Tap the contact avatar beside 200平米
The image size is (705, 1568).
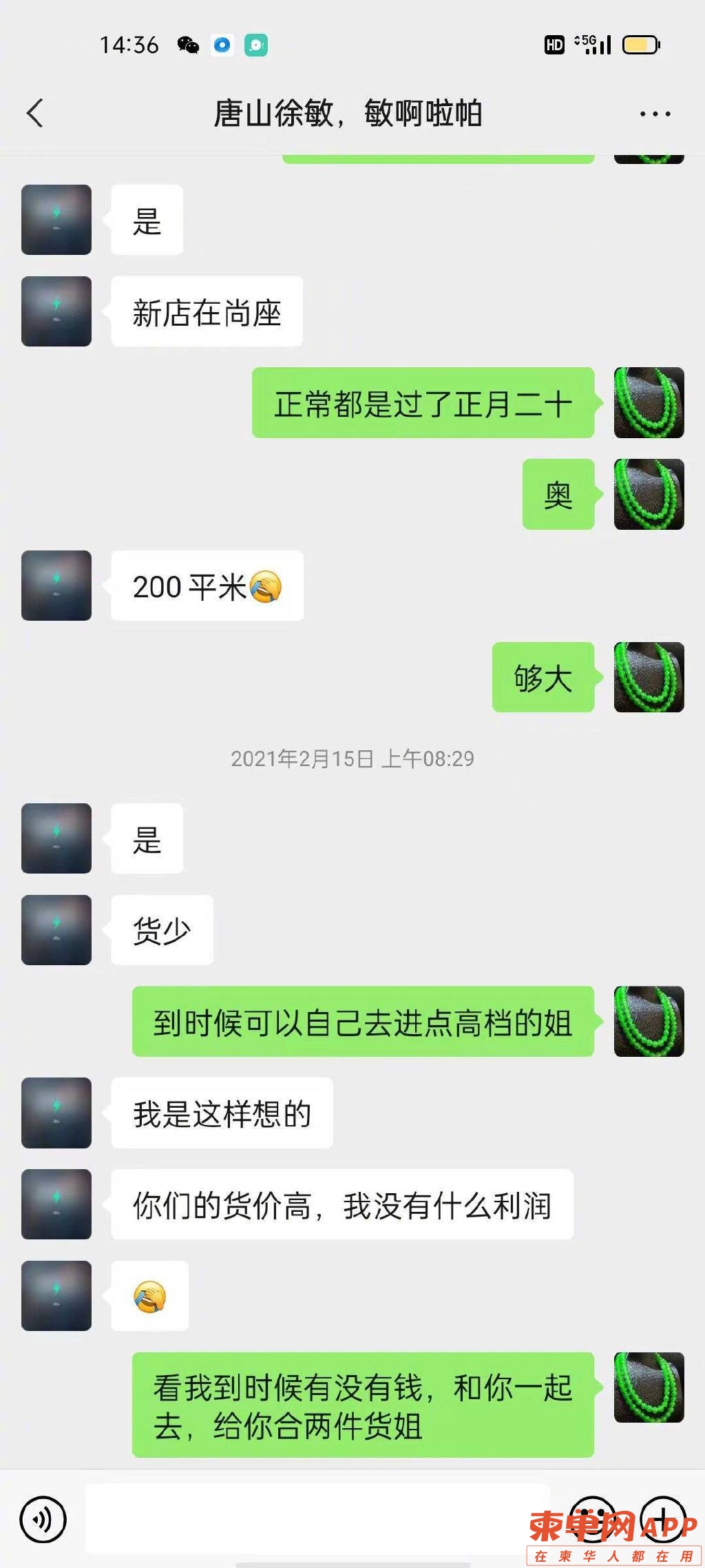pos(56,586)
